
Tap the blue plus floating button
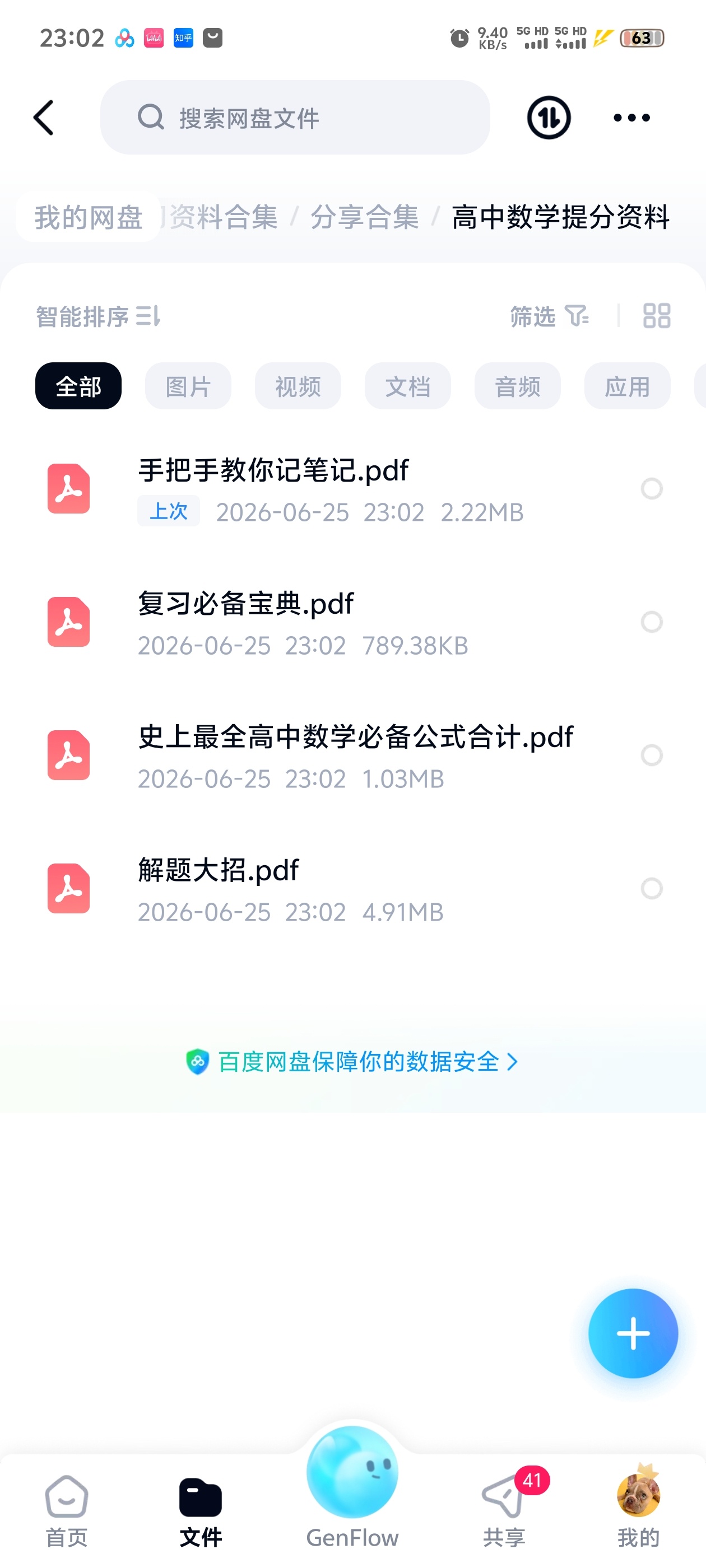[632, 1333]
